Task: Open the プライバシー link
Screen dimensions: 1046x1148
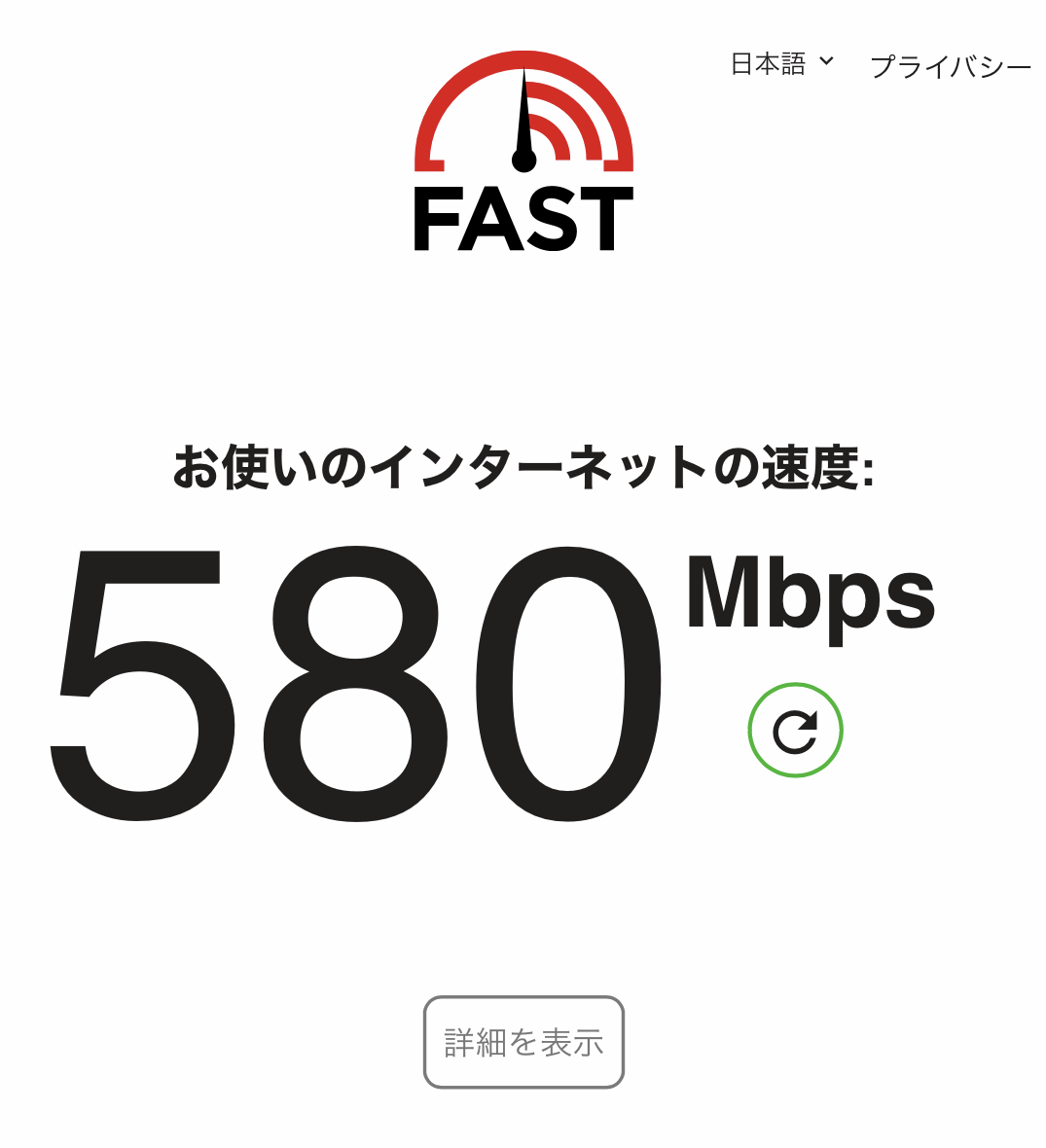Action: click(x=950, y=66)
